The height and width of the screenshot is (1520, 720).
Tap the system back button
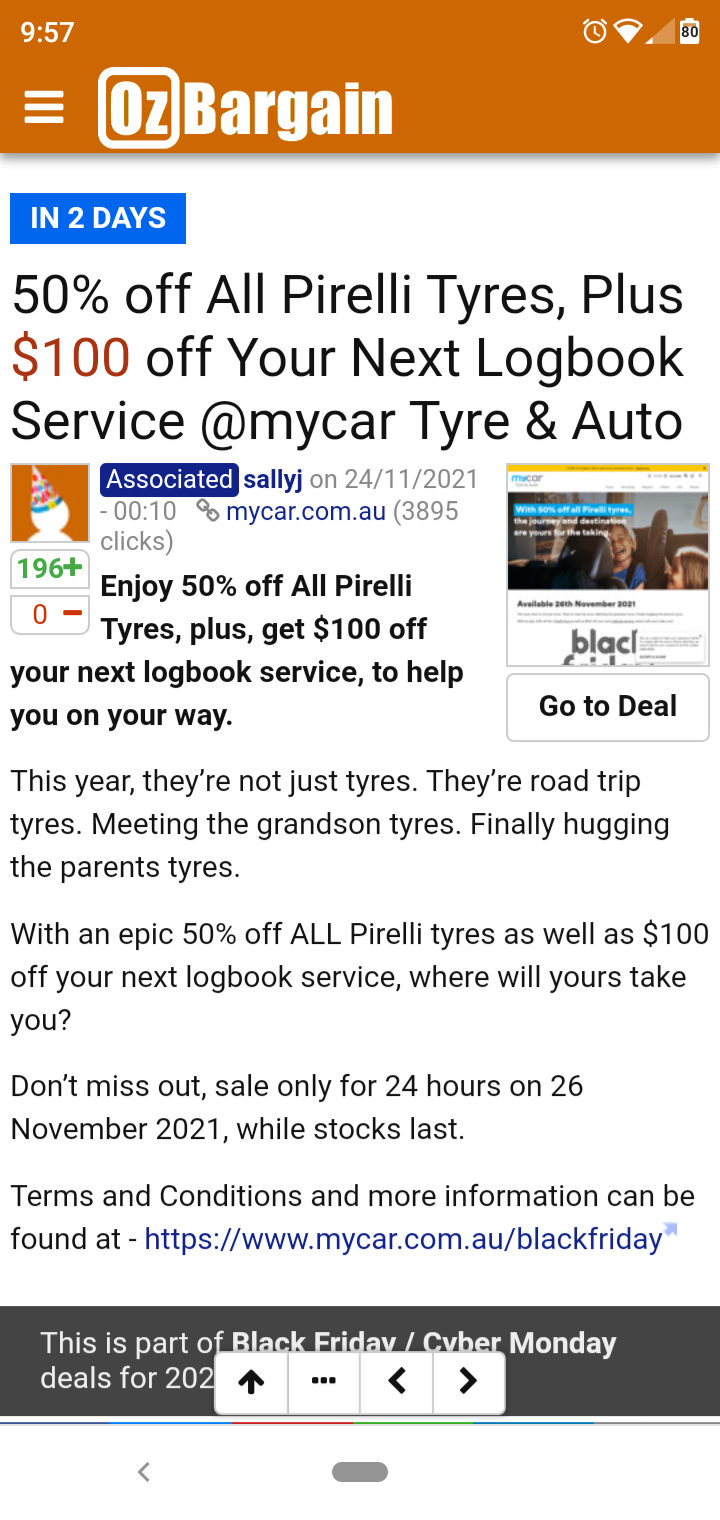pyautogui.click(x=144, y=1471)
